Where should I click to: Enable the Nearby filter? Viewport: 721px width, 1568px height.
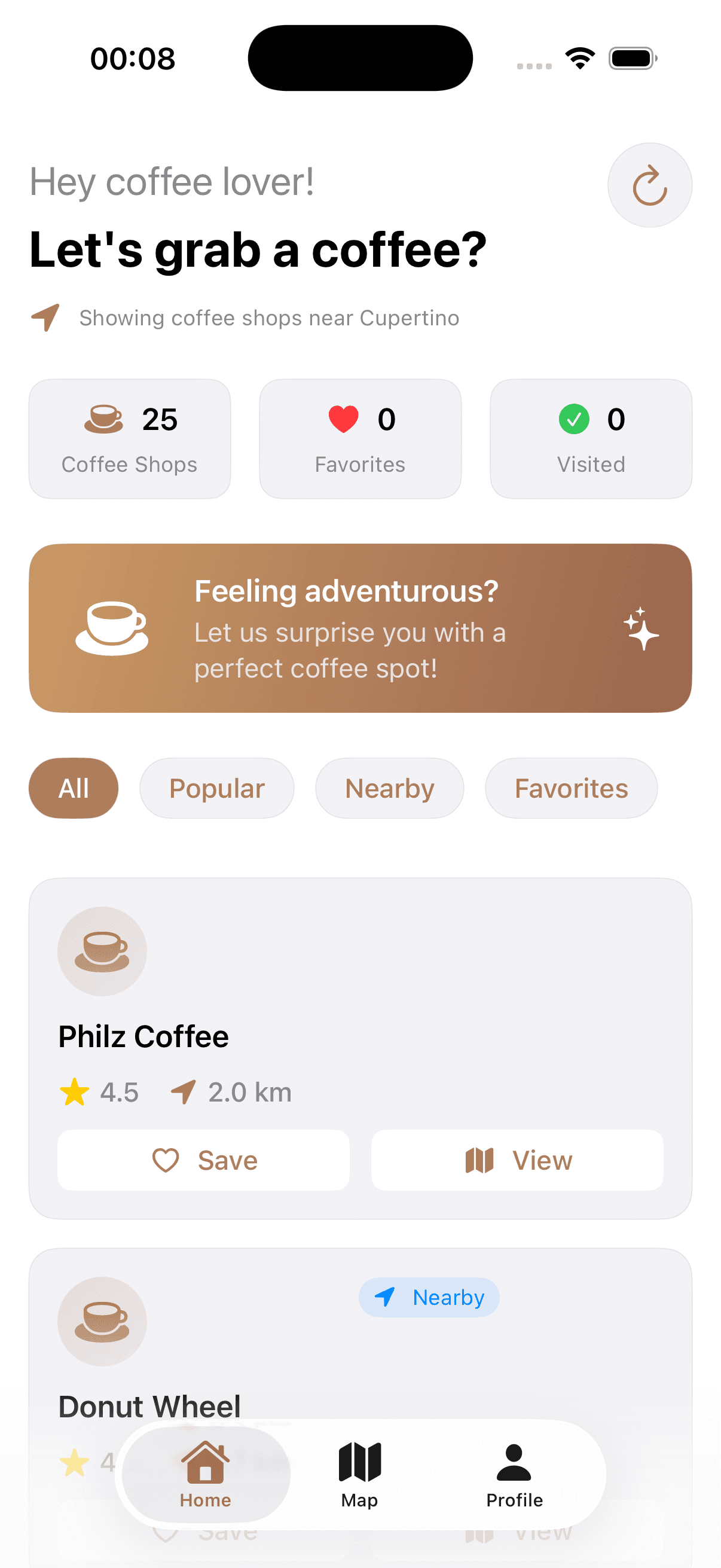coord(389,788)
